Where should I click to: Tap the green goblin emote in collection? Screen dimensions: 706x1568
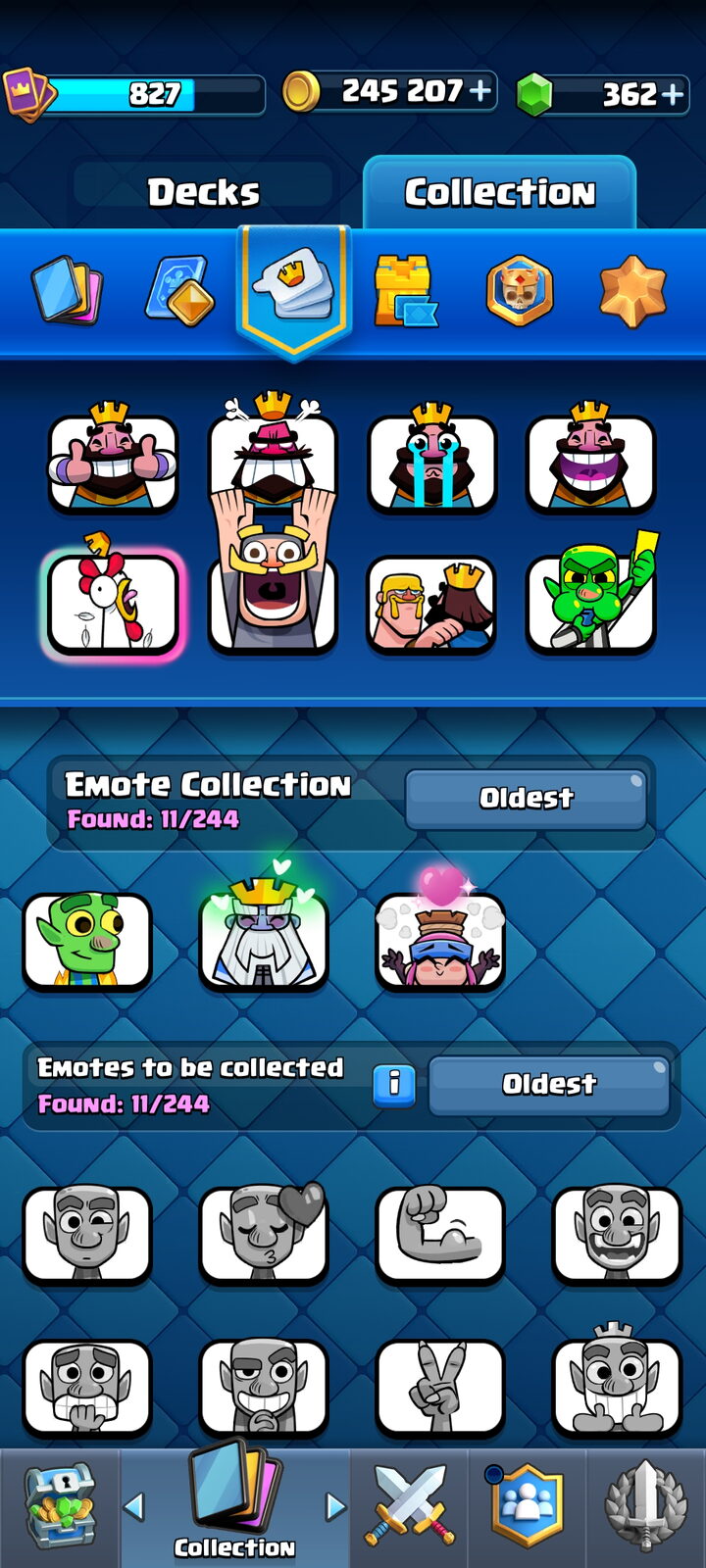click(87, 941)
